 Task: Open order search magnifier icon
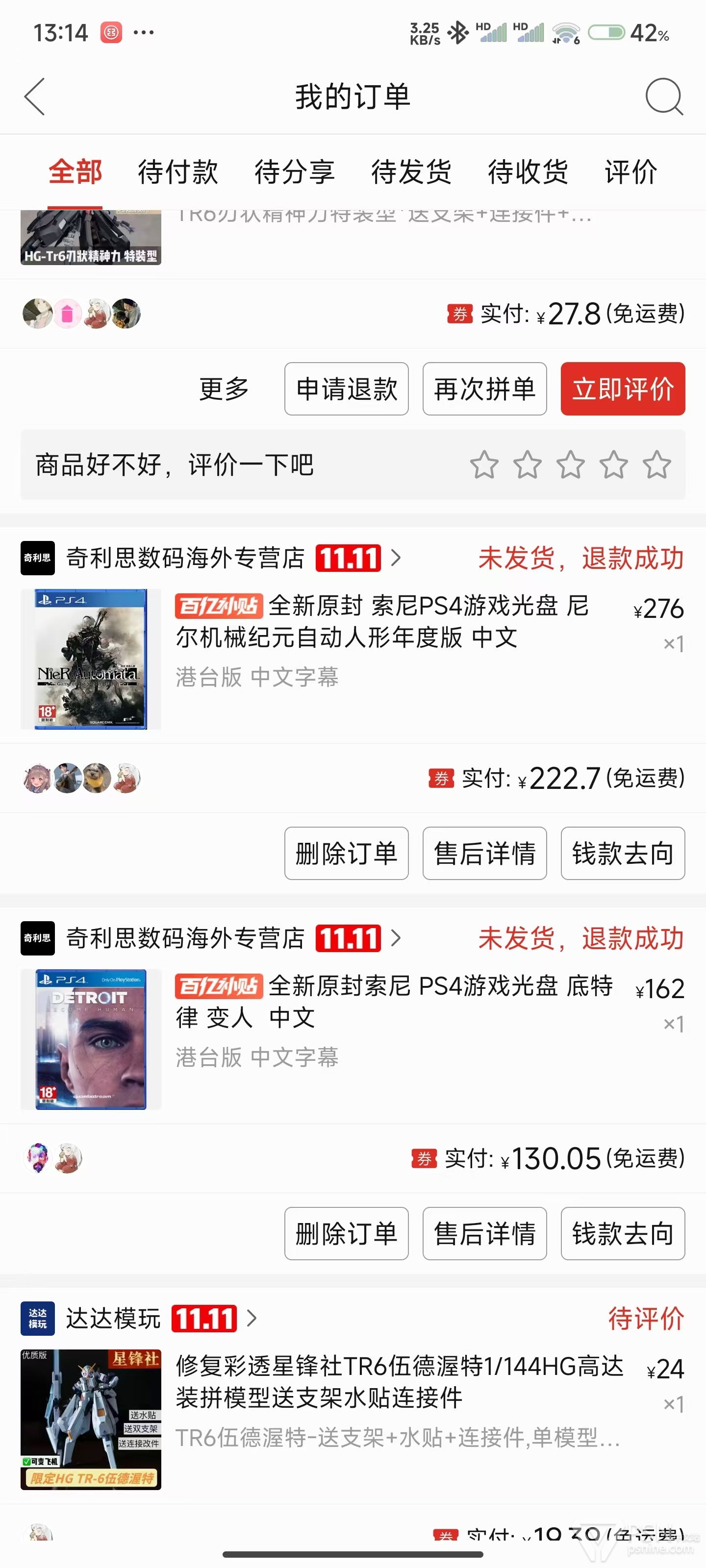click(x=663, y=96)
